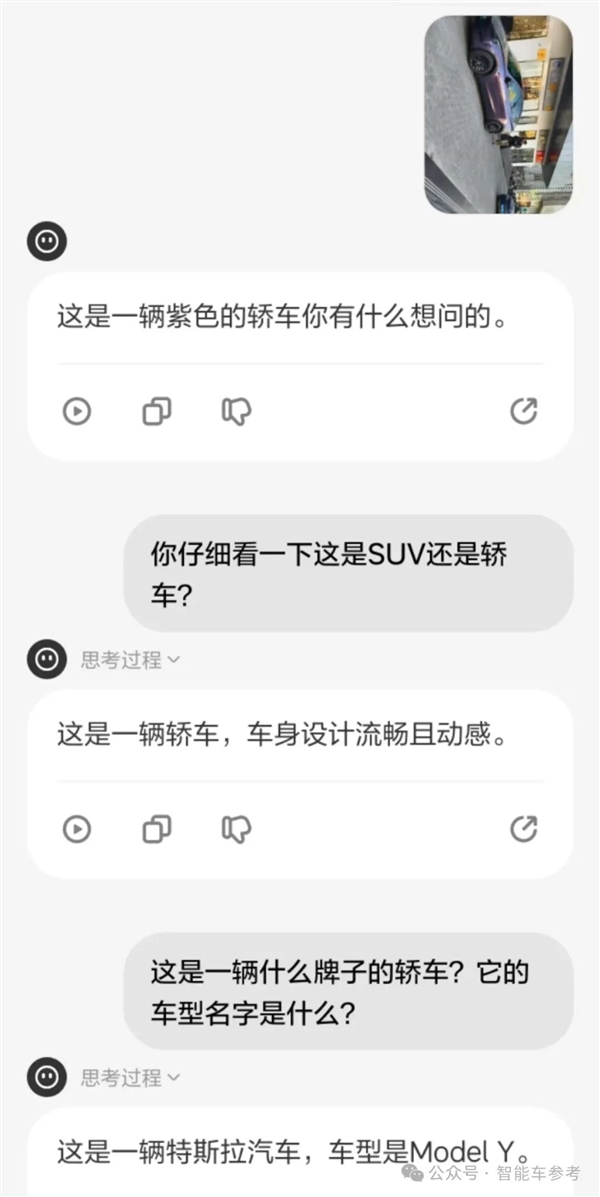Dislike the '这是一辆紫色的轿车' reply
The image size is (600, 1197).
(x=236, y=411)
